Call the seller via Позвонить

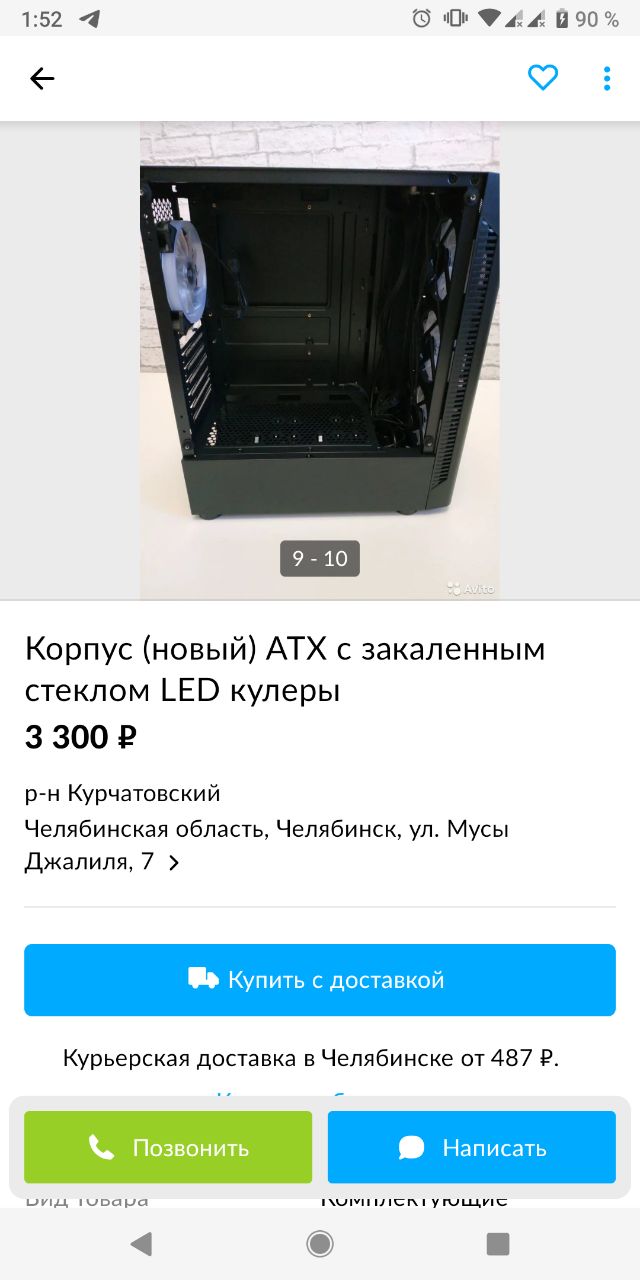click(x=168, y=1147)
